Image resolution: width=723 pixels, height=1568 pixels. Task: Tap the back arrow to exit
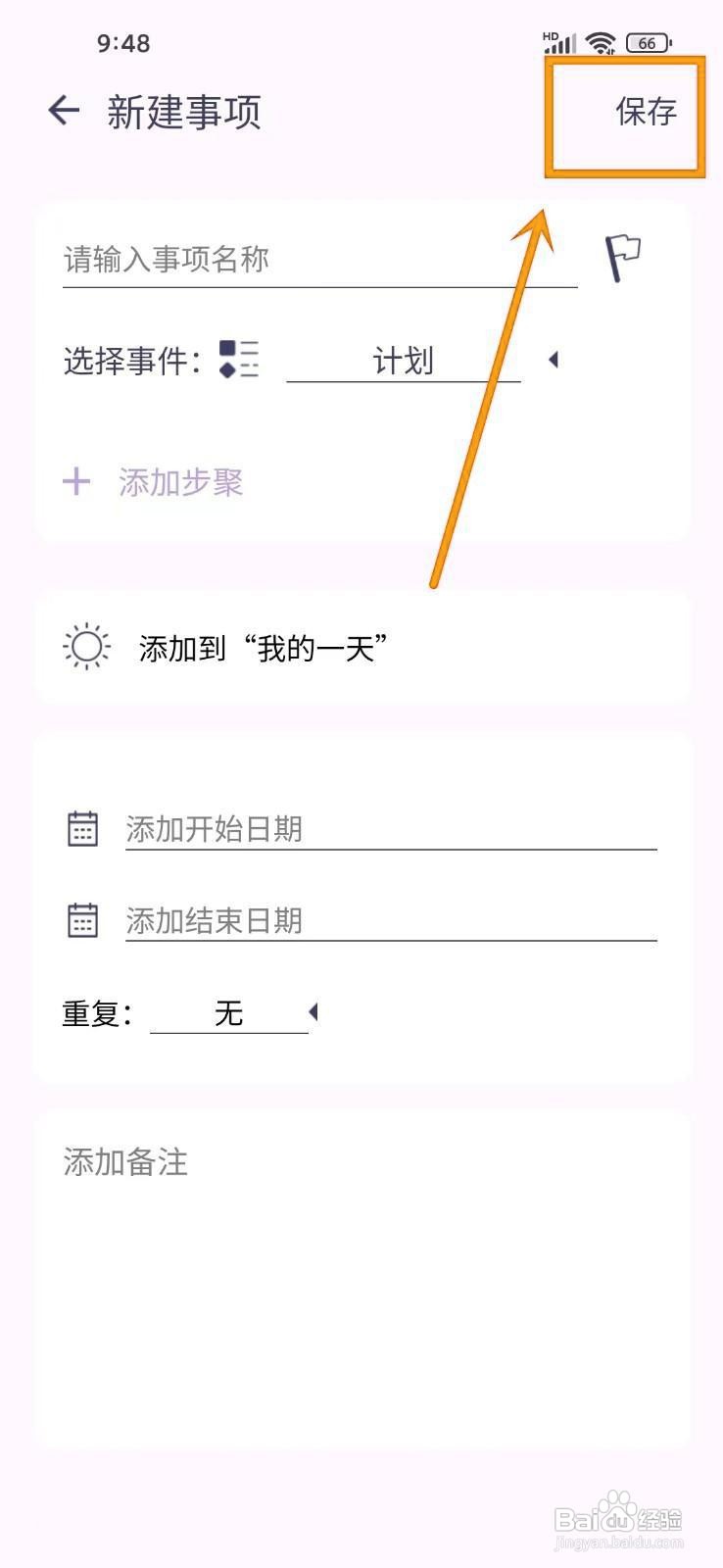[x=64, y=110]
